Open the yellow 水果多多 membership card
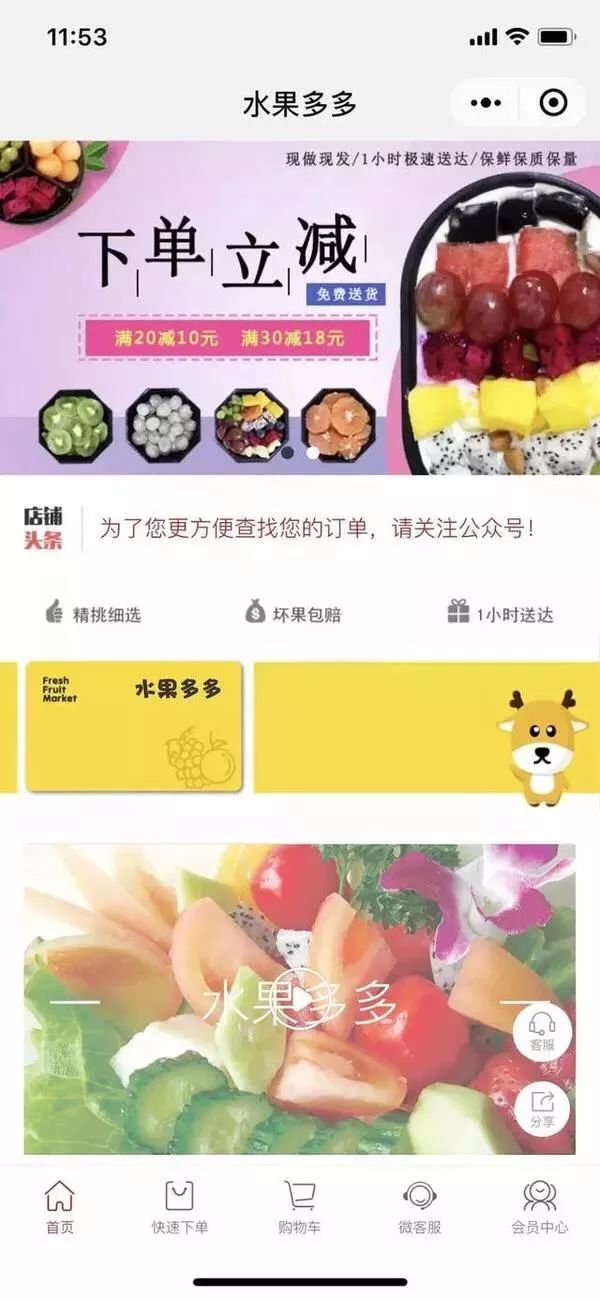This screenshot has height=1299, width=600. tap(134, 726)
